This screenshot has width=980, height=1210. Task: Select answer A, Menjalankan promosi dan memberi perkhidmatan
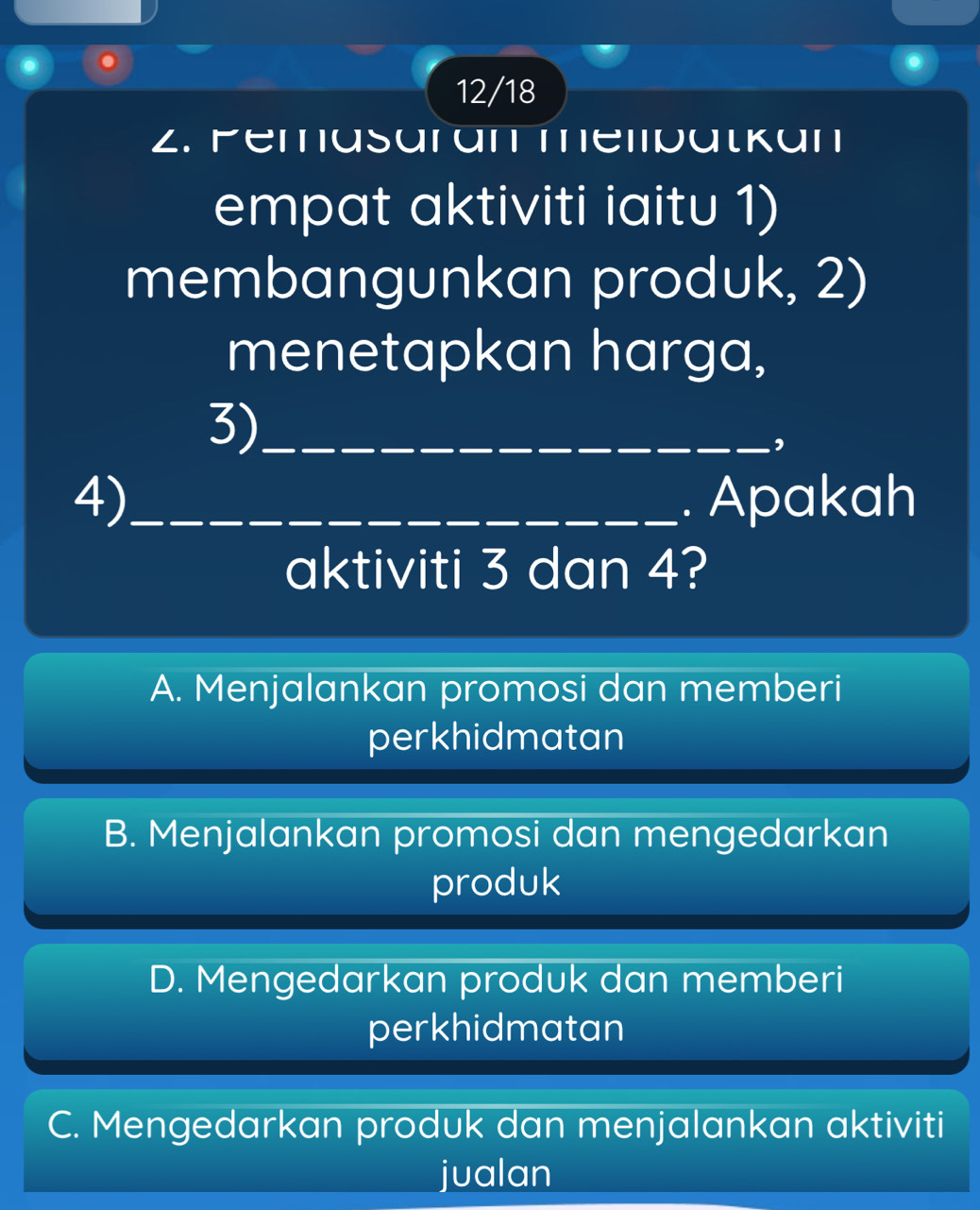click(496, 712)
